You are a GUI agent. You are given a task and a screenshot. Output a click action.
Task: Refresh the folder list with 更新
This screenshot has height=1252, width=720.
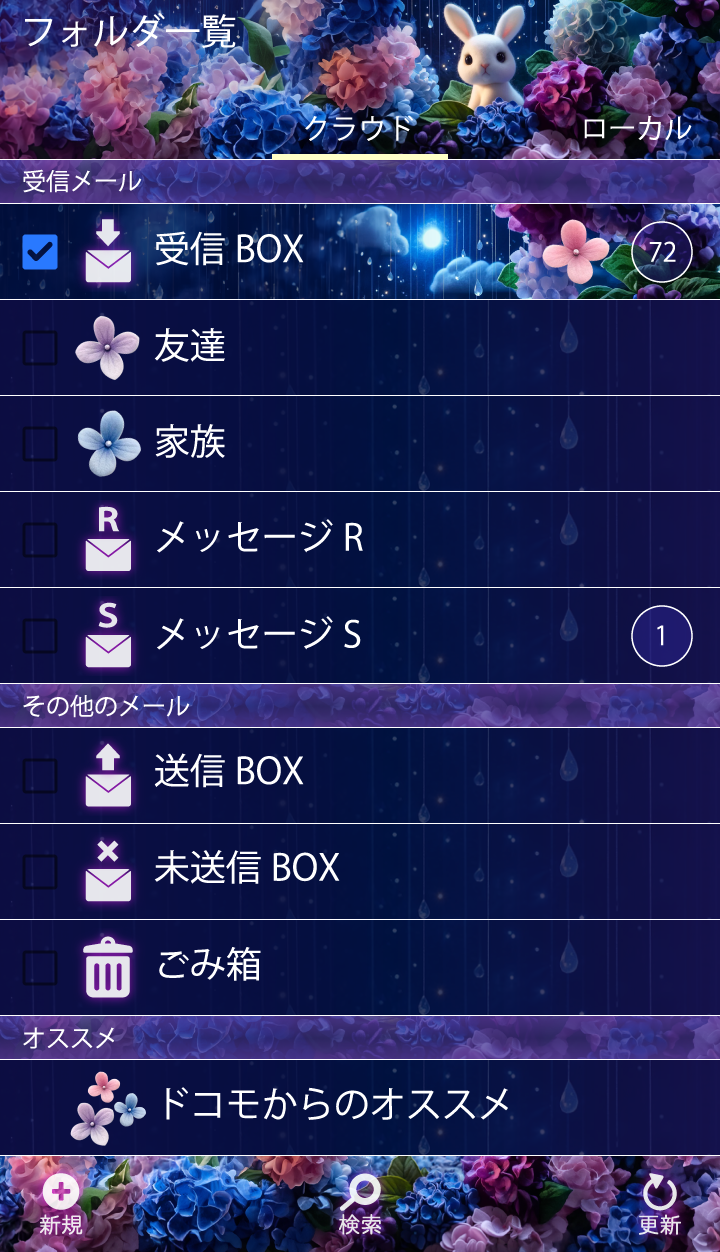[x=659, y=1205]
